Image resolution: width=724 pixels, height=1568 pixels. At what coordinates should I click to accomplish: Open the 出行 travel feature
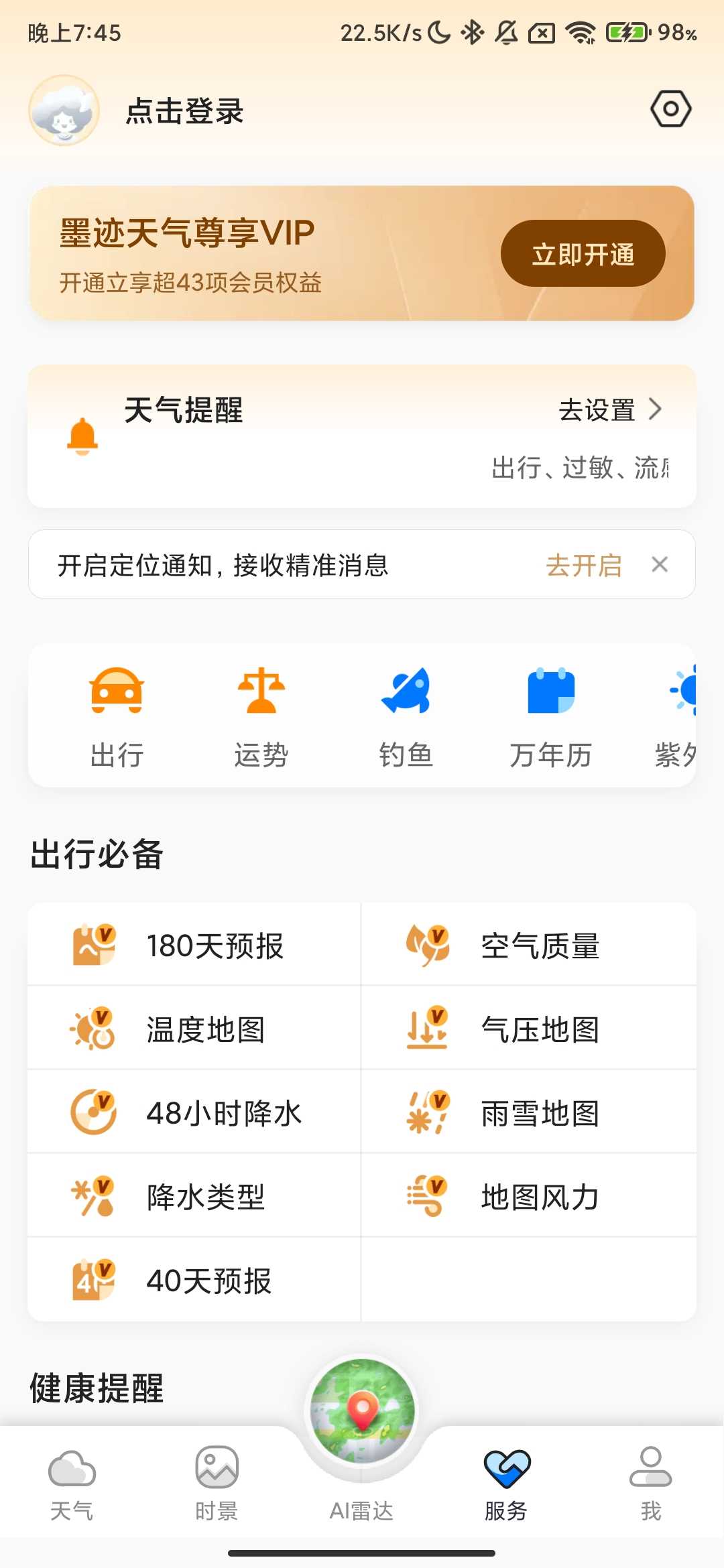[x=117, y=714]
